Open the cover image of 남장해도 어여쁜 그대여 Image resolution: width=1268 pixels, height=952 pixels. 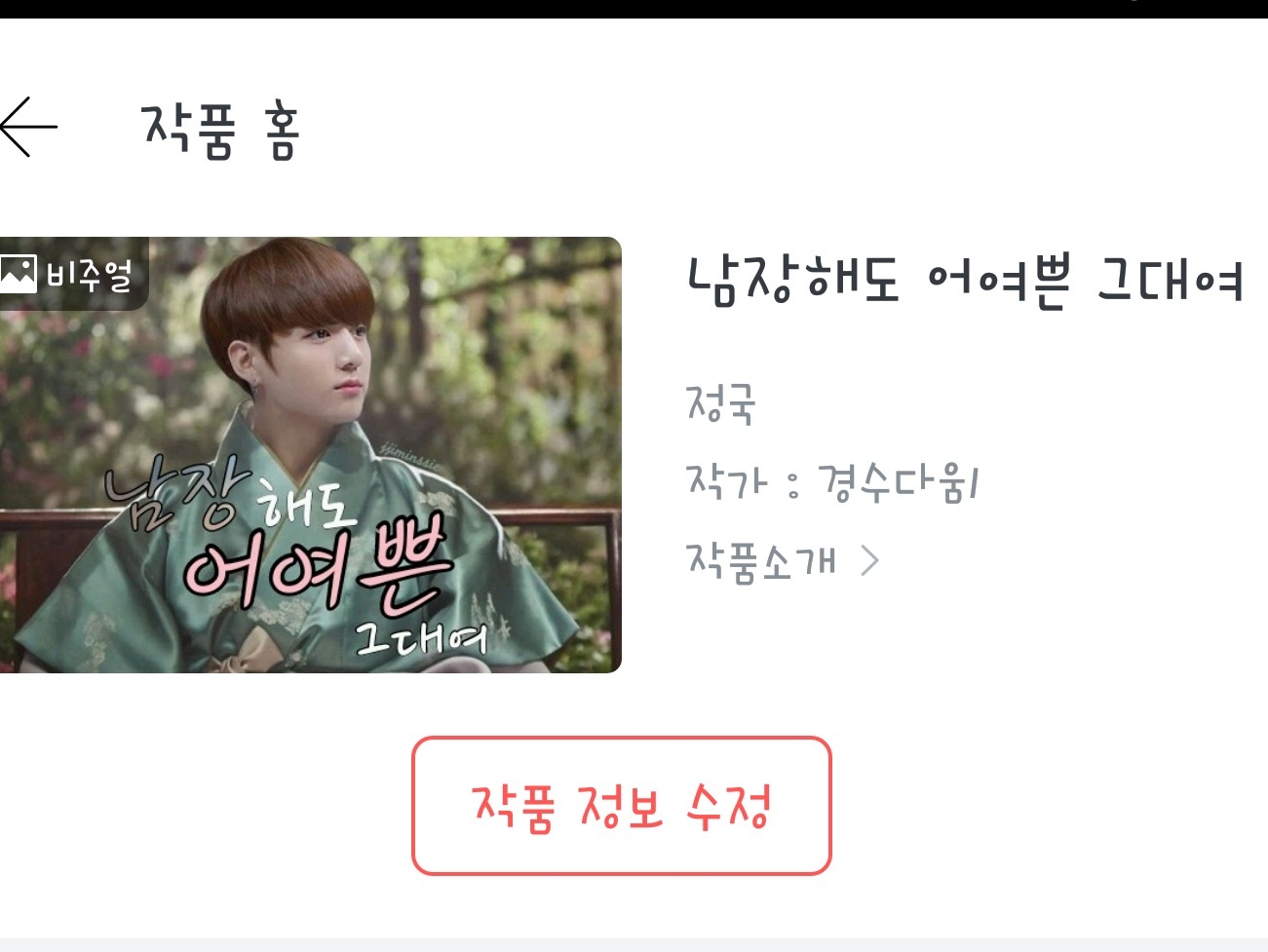311,455
